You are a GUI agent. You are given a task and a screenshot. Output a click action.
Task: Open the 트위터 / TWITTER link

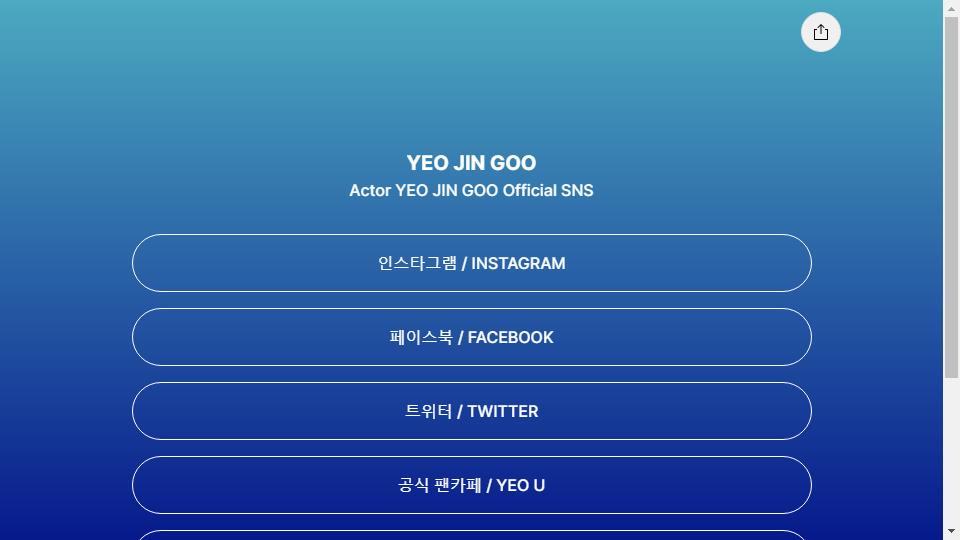click(x=471, y=411)
